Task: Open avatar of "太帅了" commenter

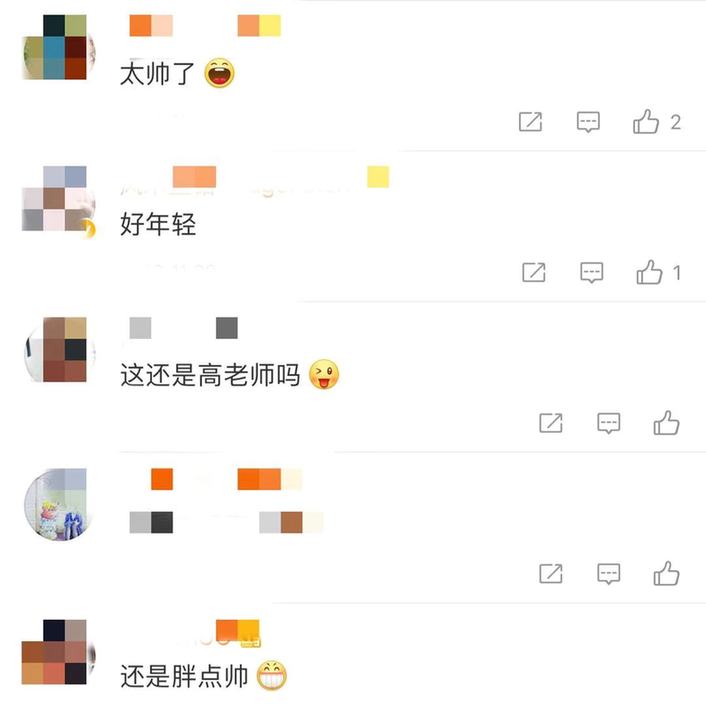Action: tap(57, 47)
